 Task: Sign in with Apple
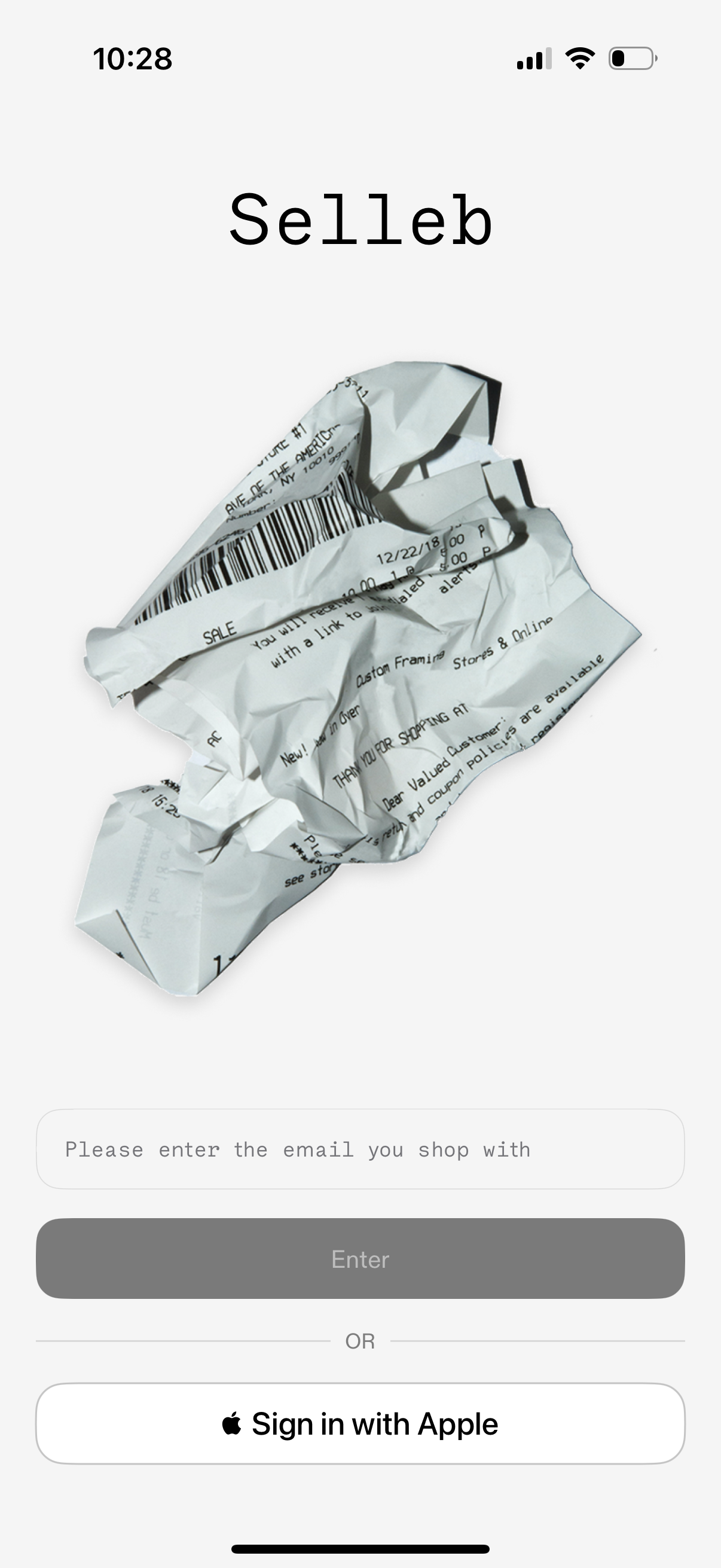point(360,1424)
